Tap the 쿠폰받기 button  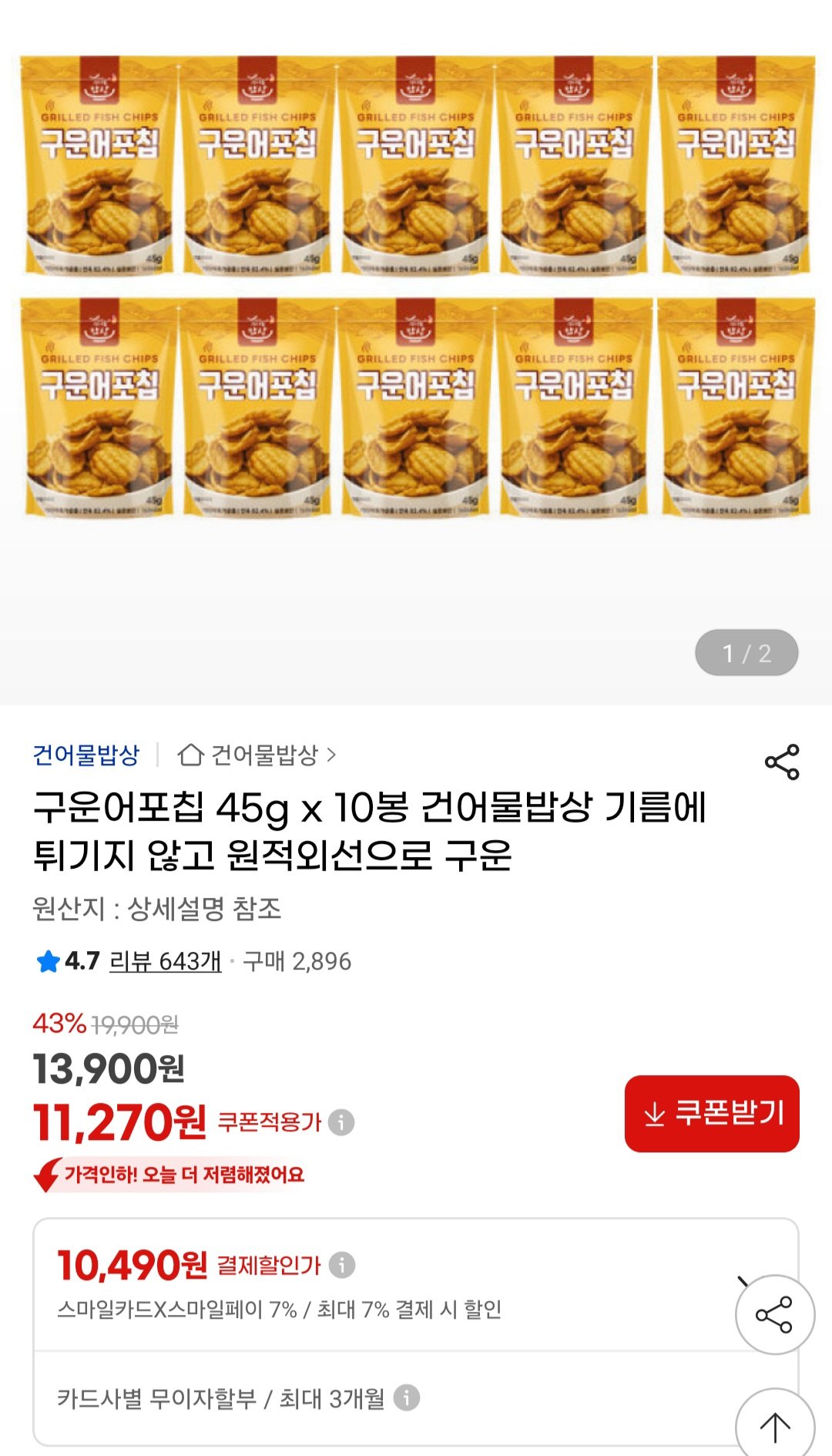pos(712,1113)
